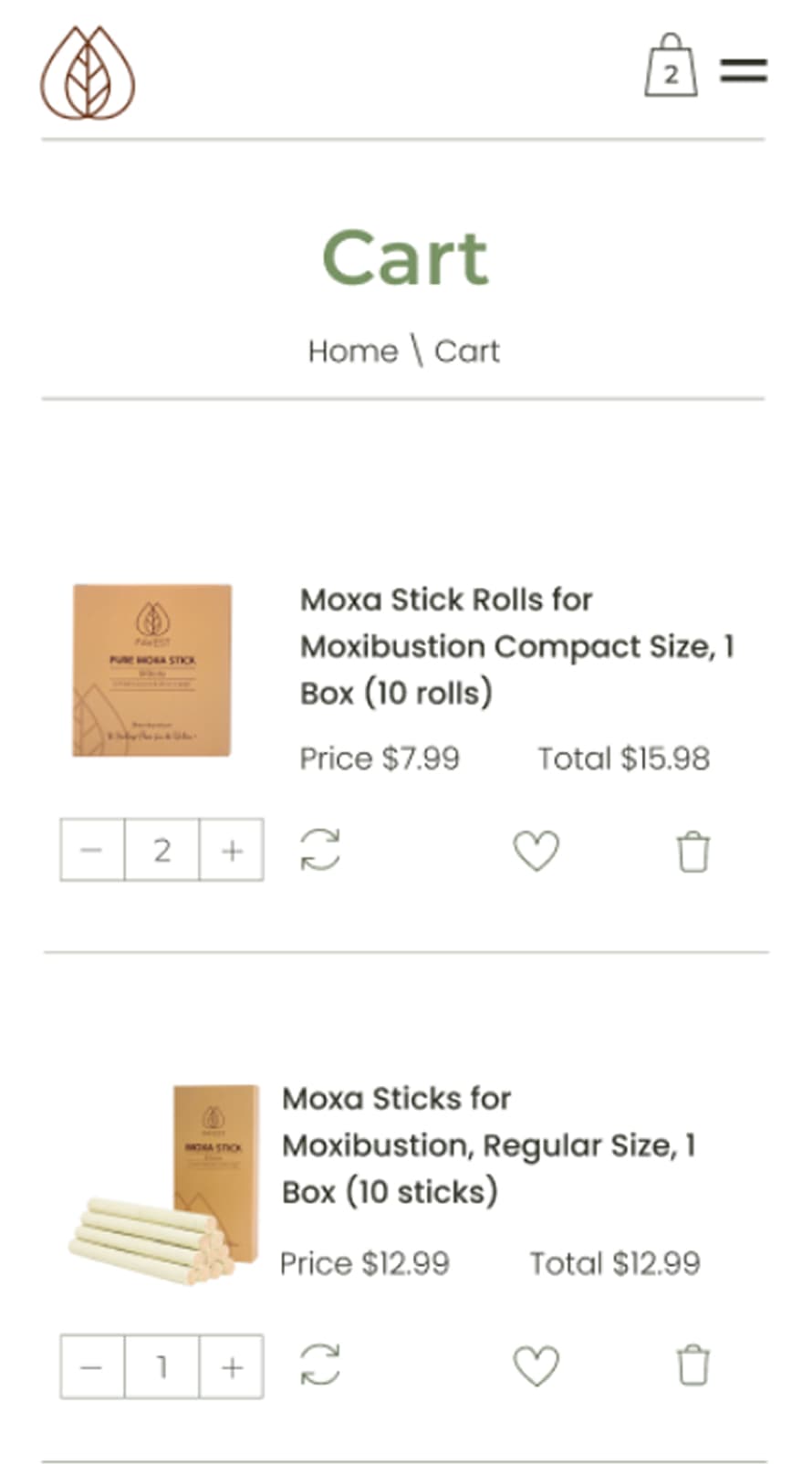812x1464 pixels.
Task: Decrease Moxa Sticks Regular Size quantity
Action: pos(91,1365)
